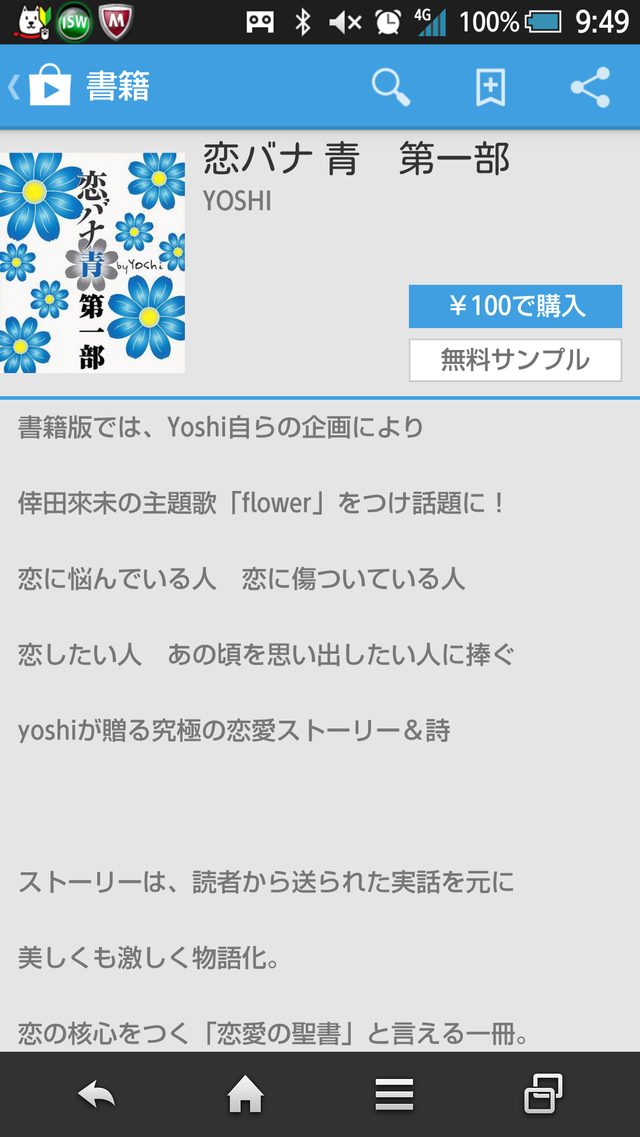The width and height of the screenshot is (640, 1137).
Task: Open the search icon in the app bar
Action: click(x=391, y=87)
